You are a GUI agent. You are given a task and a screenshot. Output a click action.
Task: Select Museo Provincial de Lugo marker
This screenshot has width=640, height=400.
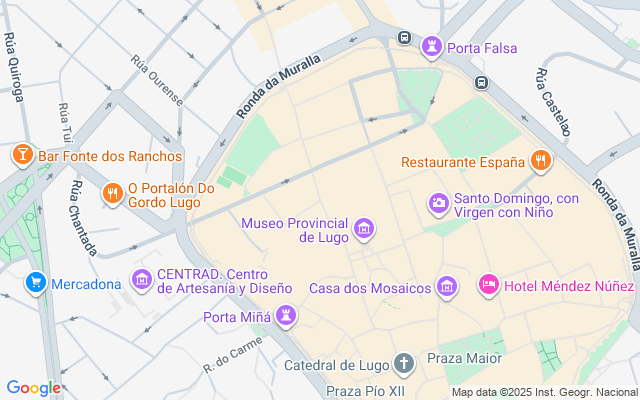pyautogui.click(x=364, y=230)
